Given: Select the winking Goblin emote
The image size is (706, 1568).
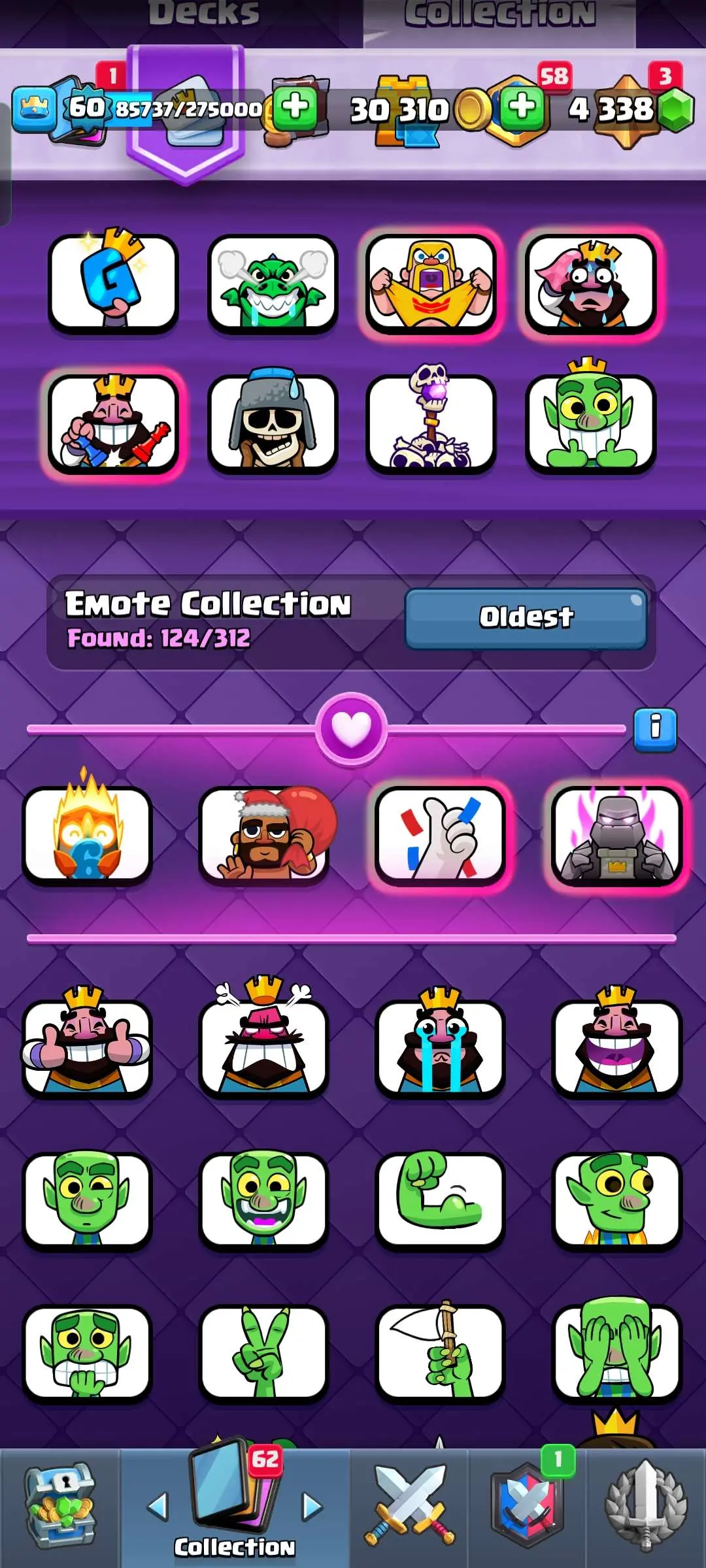Looking at the screenshot, I should 87,1198.
